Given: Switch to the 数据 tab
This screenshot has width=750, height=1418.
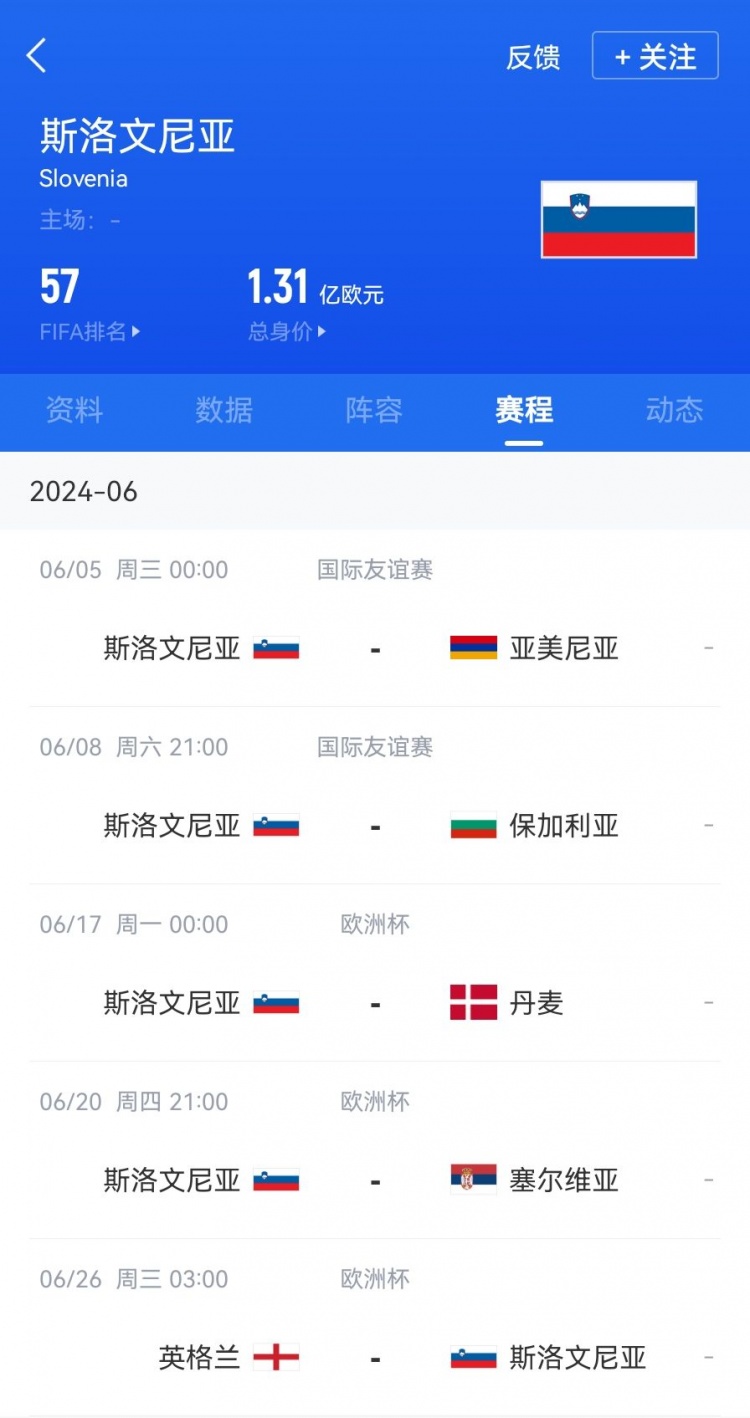Looking at the screenshot, I should pyautogui.click(x=224, y=410).
